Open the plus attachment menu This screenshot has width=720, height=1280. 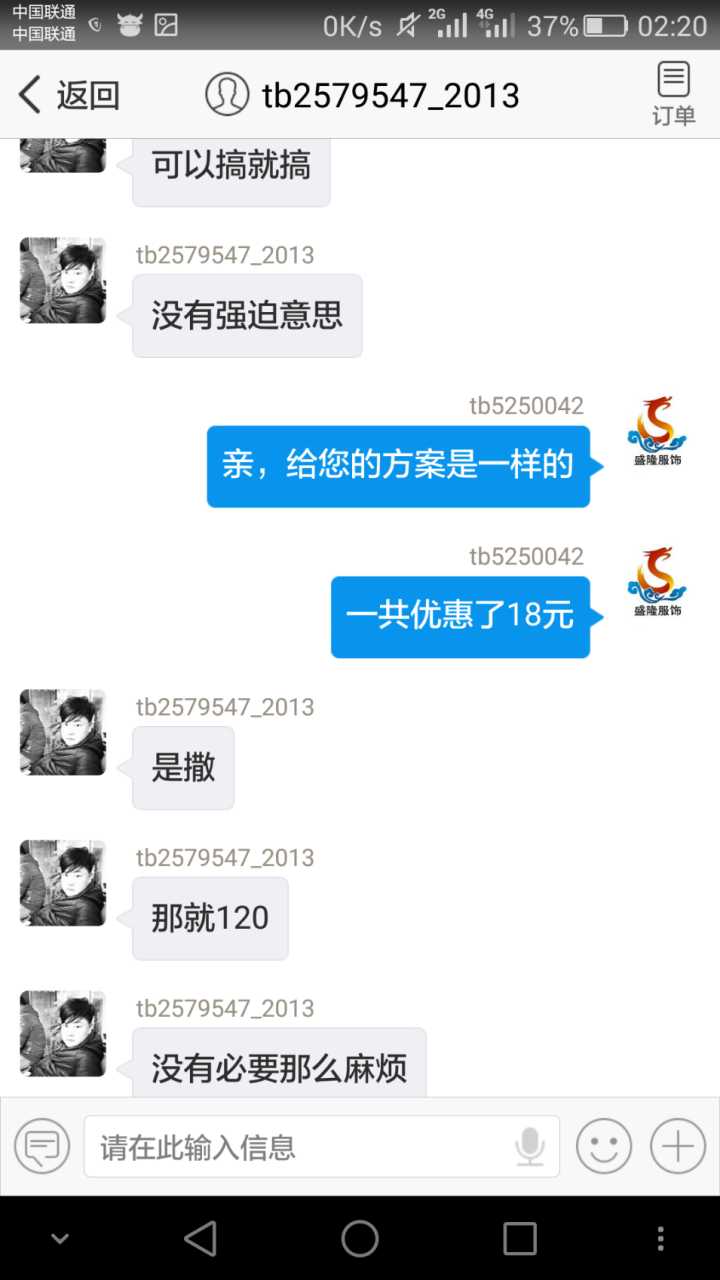click(x=677, y=1146)
